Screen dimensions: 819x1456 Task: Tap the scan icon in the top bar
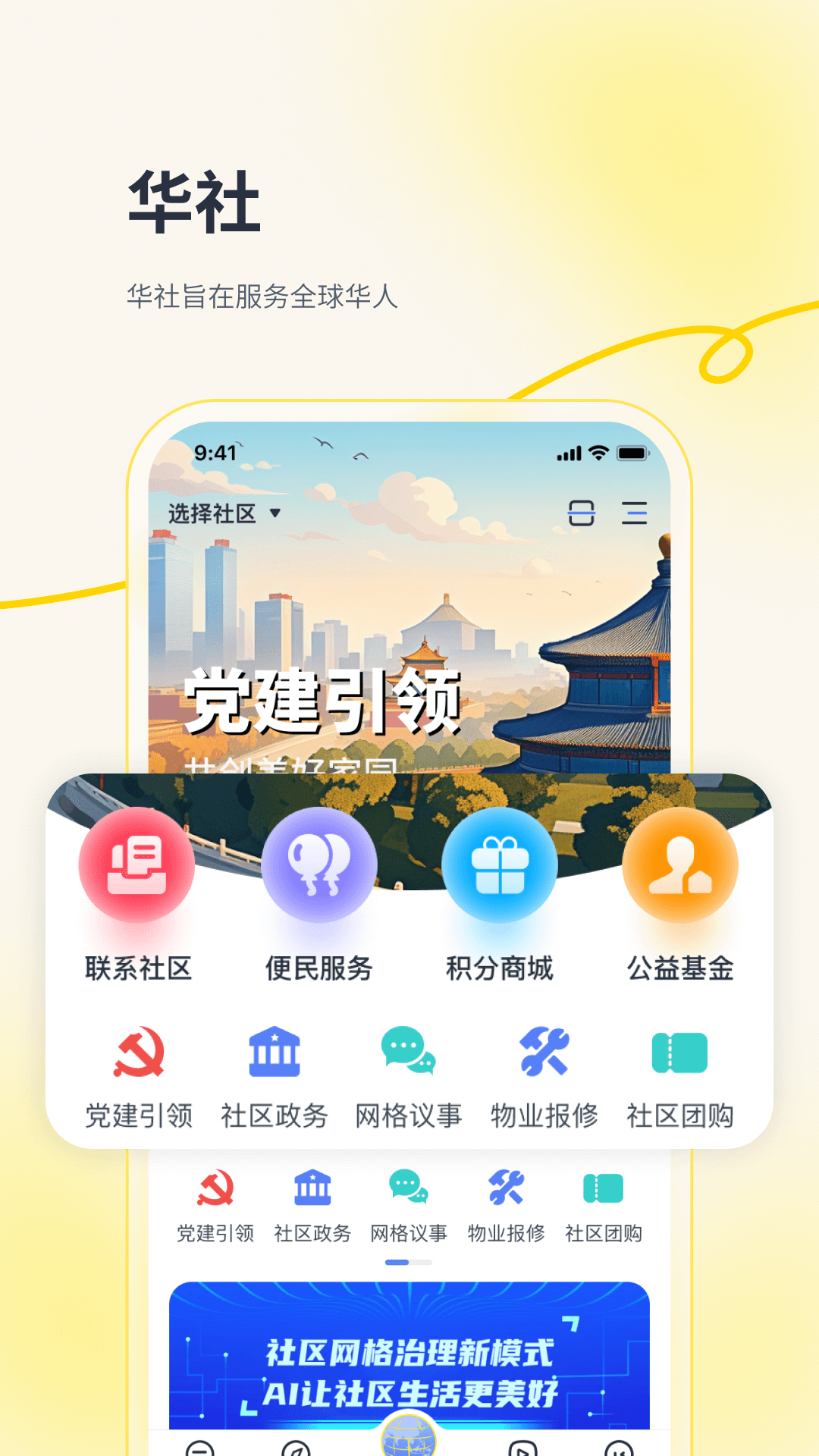(582, 513)
